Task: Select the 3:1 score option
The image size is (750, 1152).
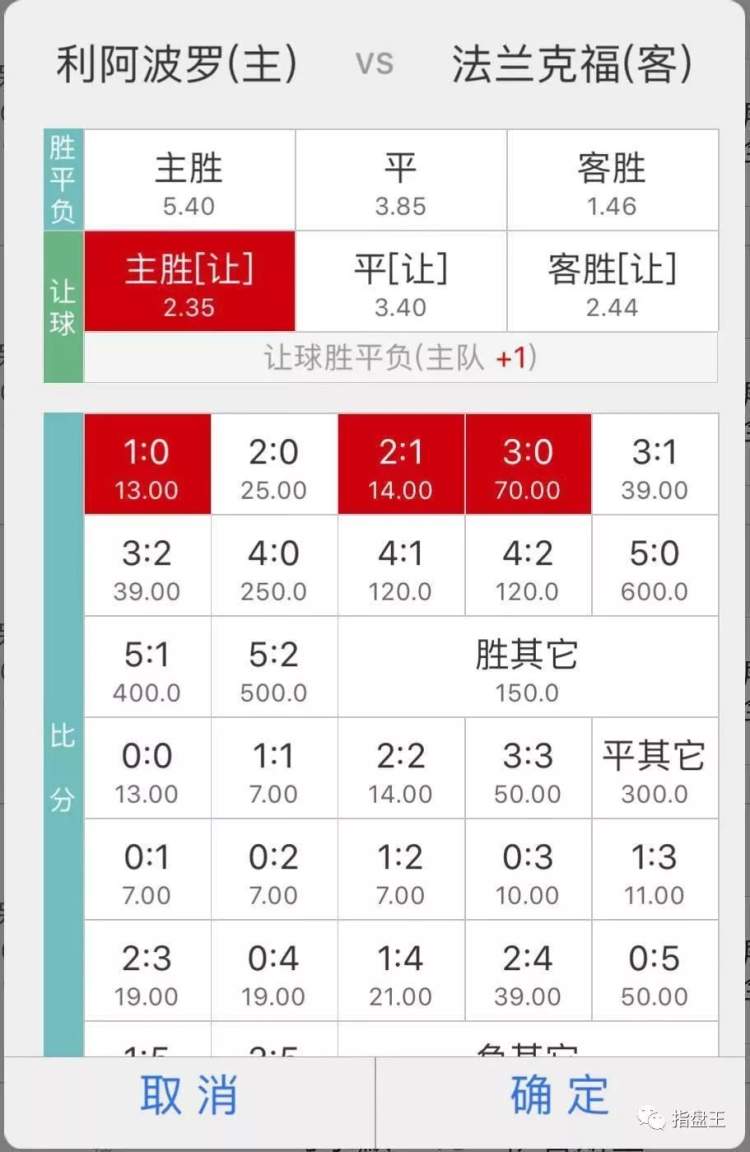Action: click(x=654, y=465)
